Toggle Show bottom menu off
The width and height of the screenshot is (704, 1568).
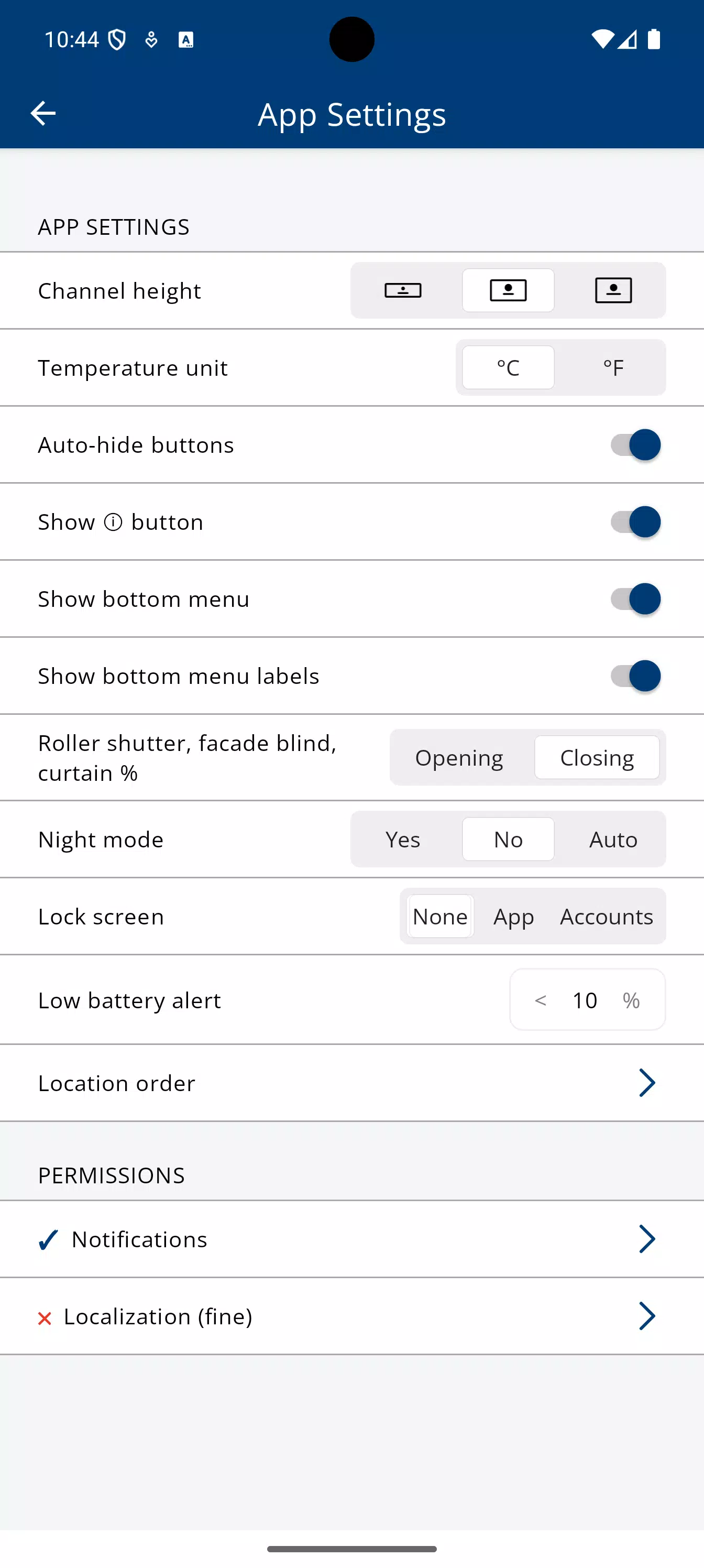(635, 599)
